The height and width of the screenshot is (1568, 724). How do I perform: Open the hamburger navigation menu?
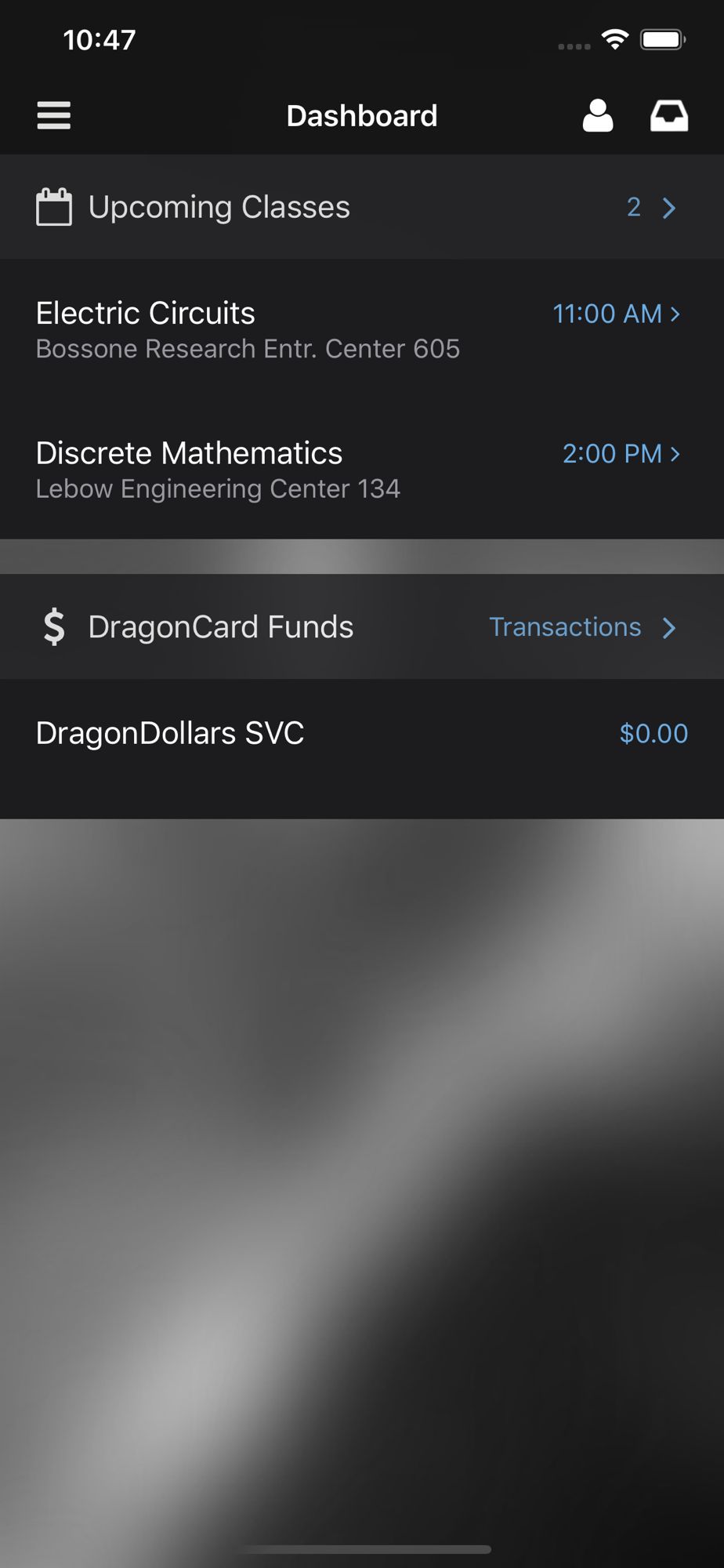coord(53,115)
